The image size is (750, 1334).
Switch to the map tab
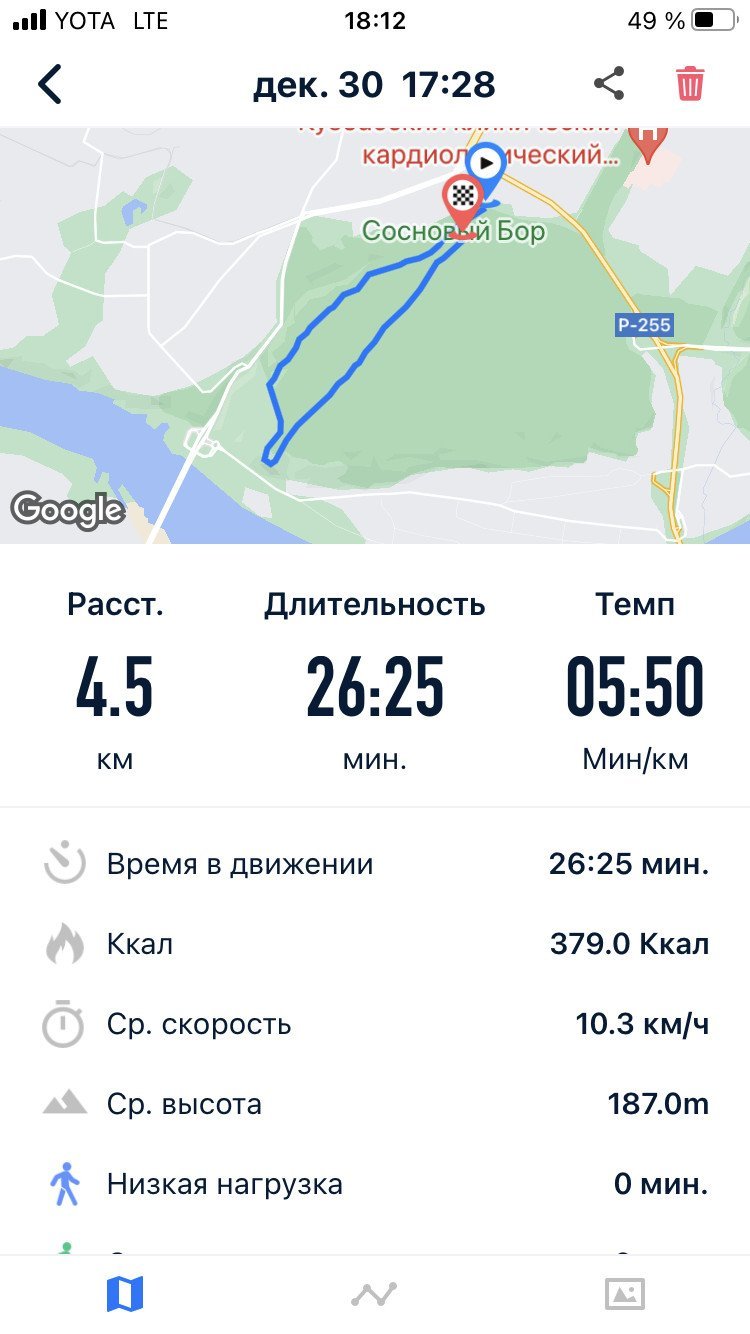(125, 1294)
